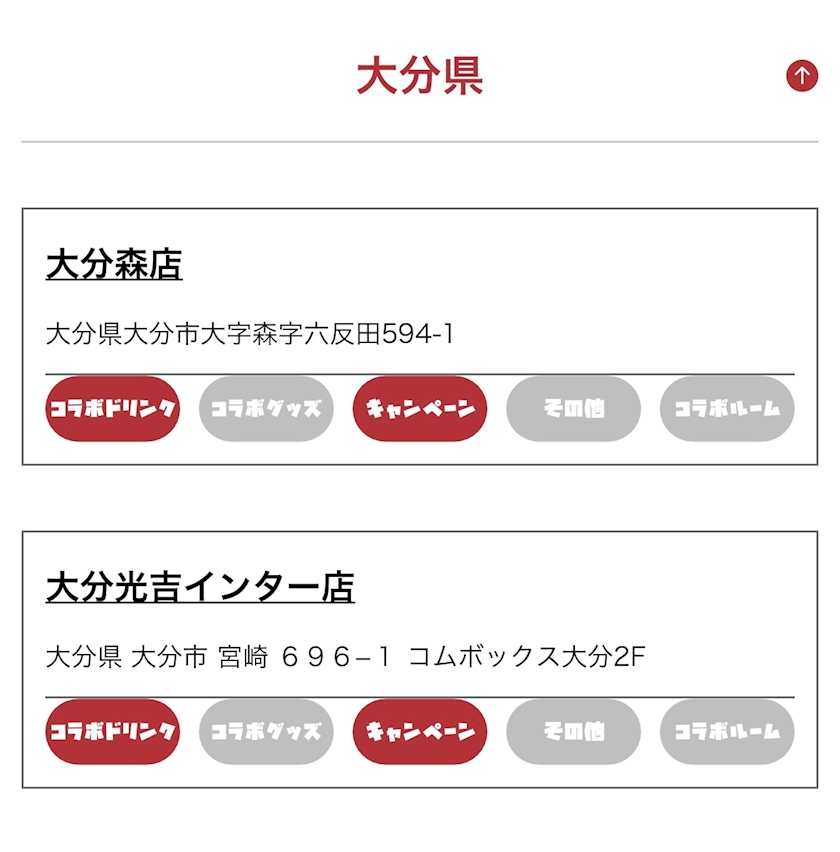Tap the red up-arrow icon beside 大分県
This screenshot has width=840, height=852.
click(x=801, y=76)
